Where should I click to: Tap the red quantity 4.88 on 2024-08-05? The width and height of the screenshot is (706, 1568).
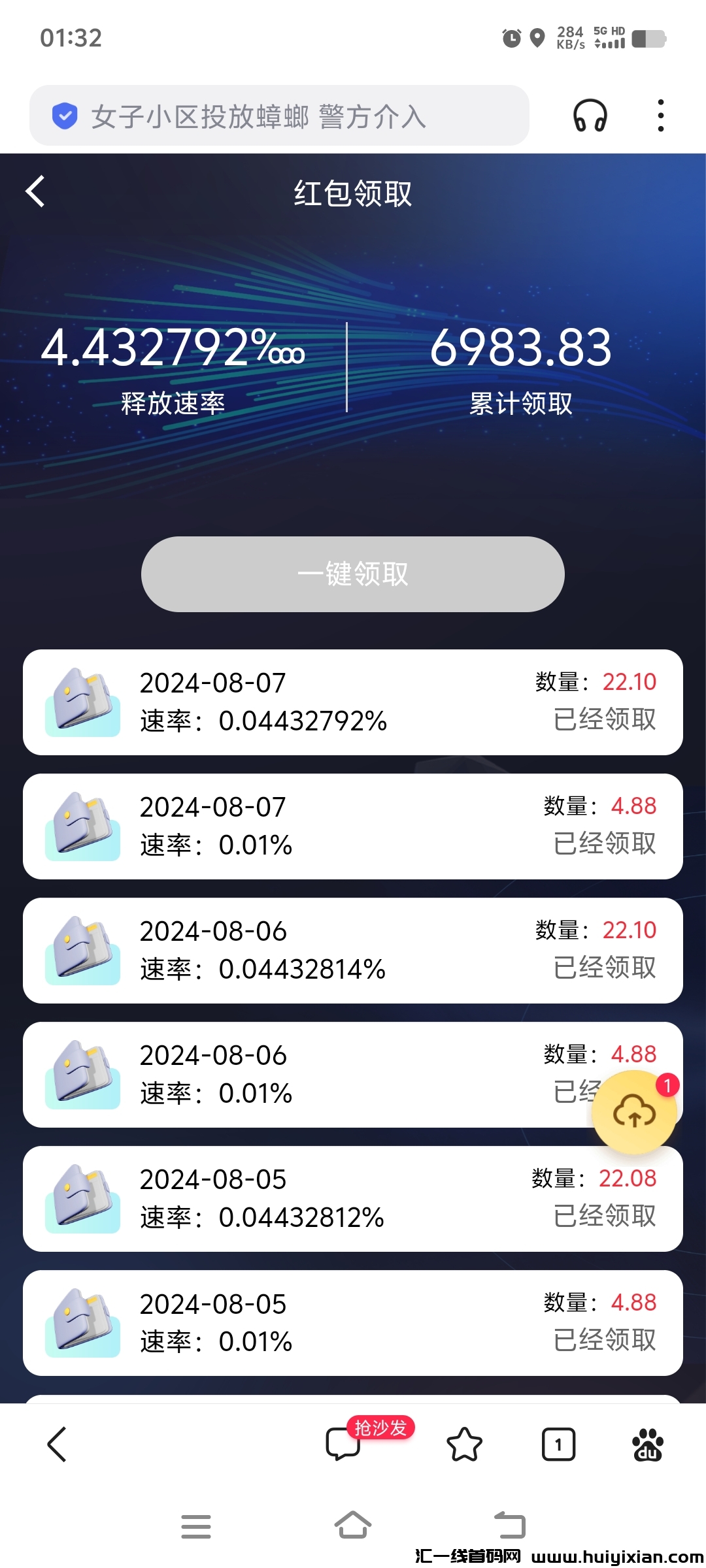coord(634,1302)
